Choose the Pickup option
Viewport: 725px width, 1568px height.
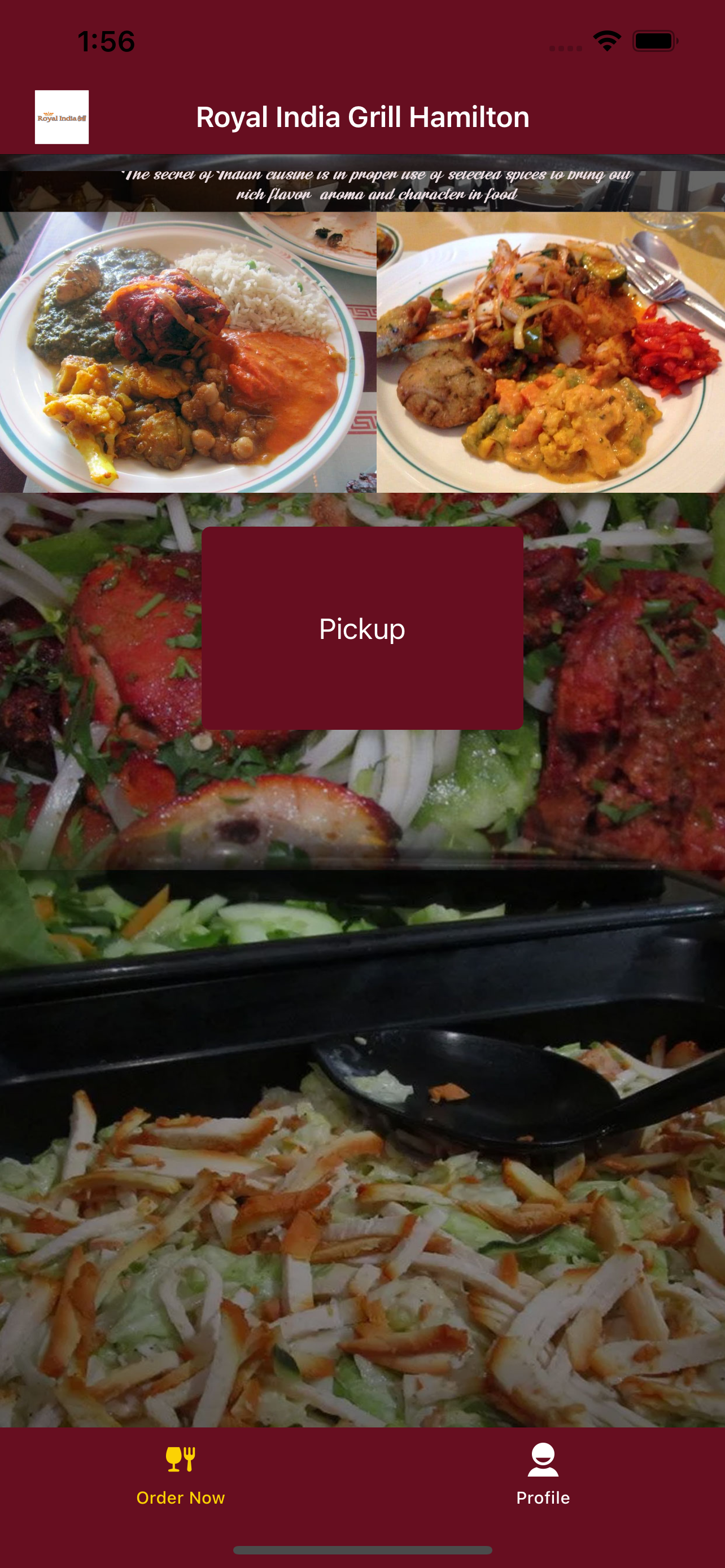click(x=362, y=629)
